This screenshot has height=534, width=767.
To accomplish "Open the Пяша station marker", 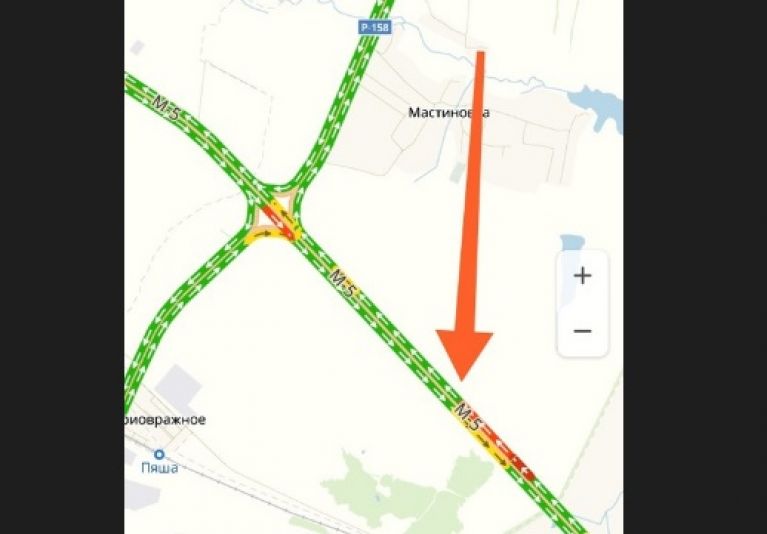I will click(x=158, y=454).
